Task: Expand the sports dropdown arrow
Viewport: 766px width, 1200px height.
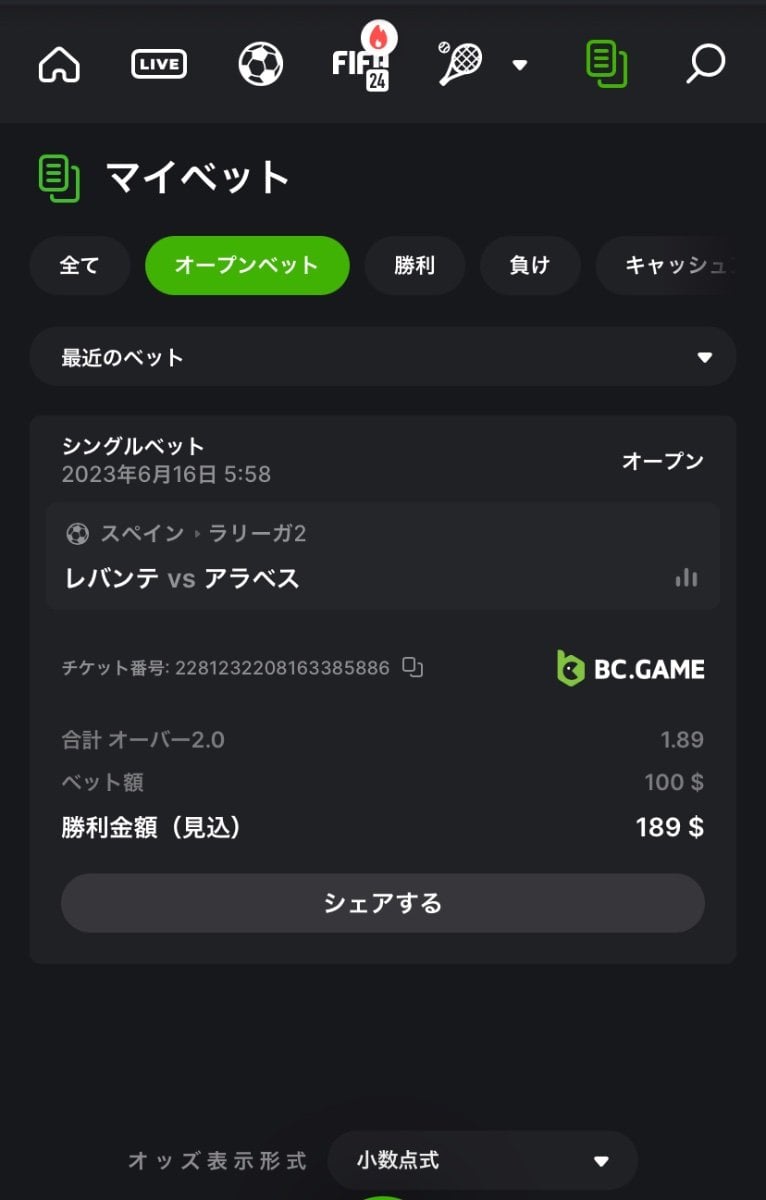Action: (519, 66)
